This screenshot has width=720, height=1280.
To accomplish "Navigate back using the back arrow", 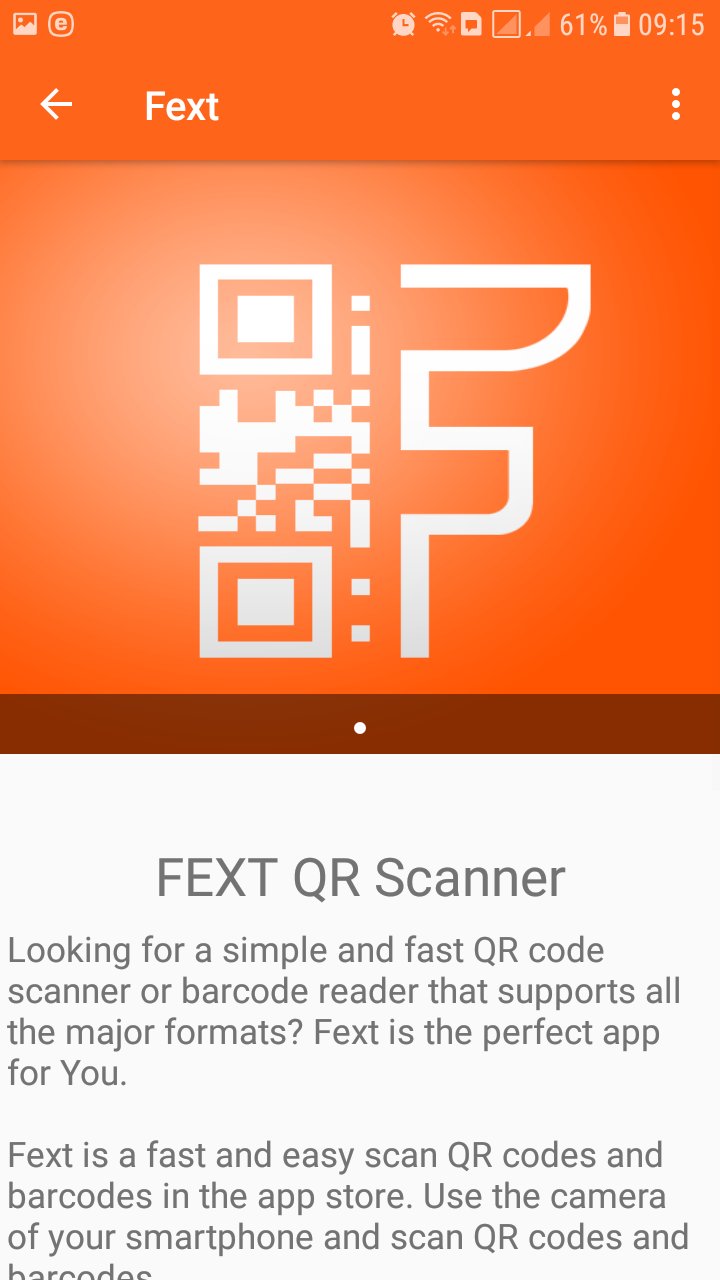I will 55,105.
